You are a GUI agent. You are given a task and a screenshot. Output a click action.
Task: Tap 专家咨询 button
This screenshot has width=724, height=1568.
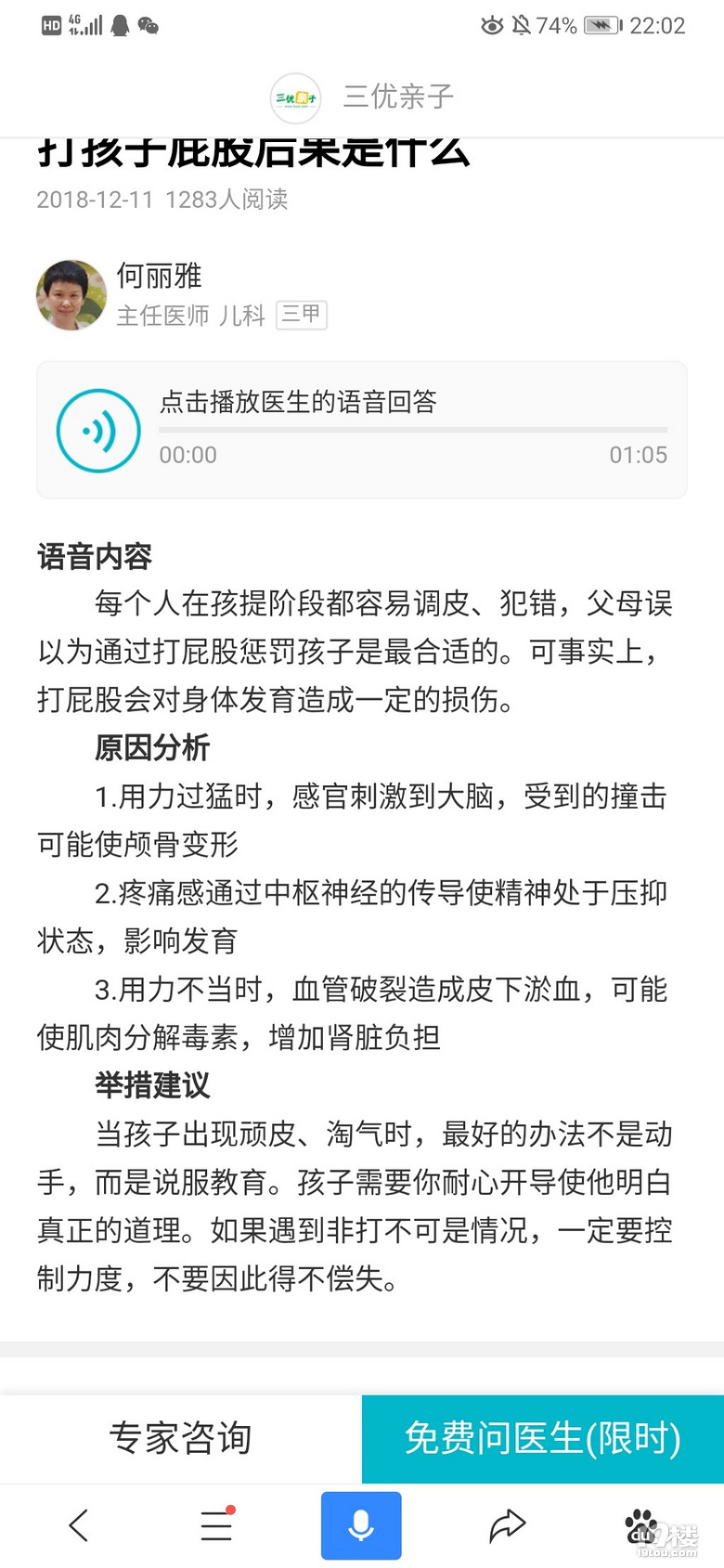point(181,1438)
